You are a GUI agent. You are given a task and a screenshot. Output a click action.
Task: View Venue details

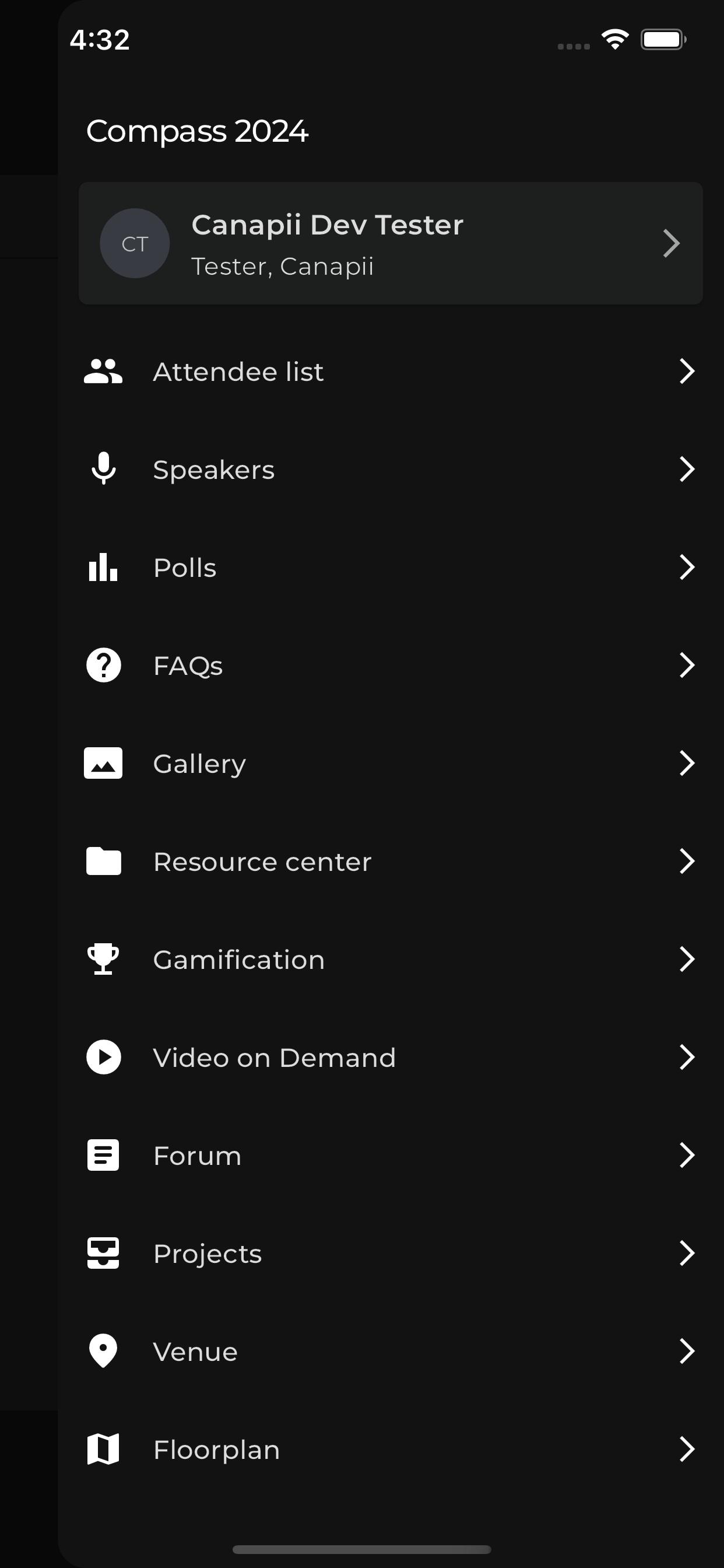click(x=391, y=1352)
